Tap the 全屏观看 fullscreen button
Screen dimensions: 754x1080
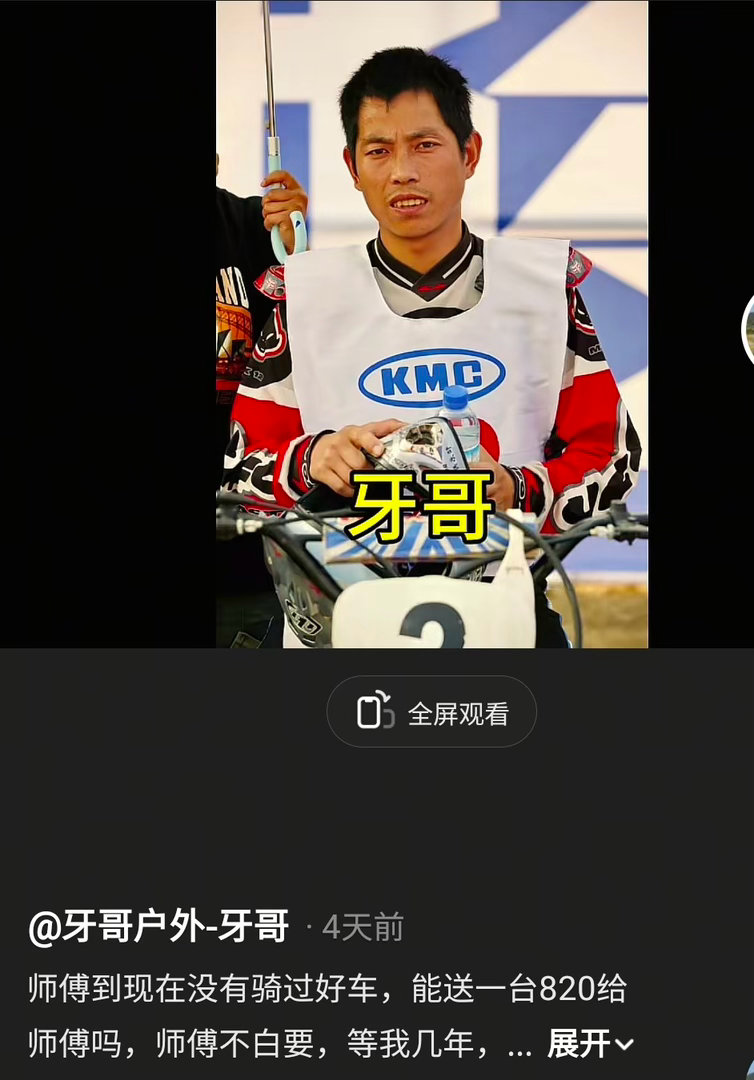(431, 712)
